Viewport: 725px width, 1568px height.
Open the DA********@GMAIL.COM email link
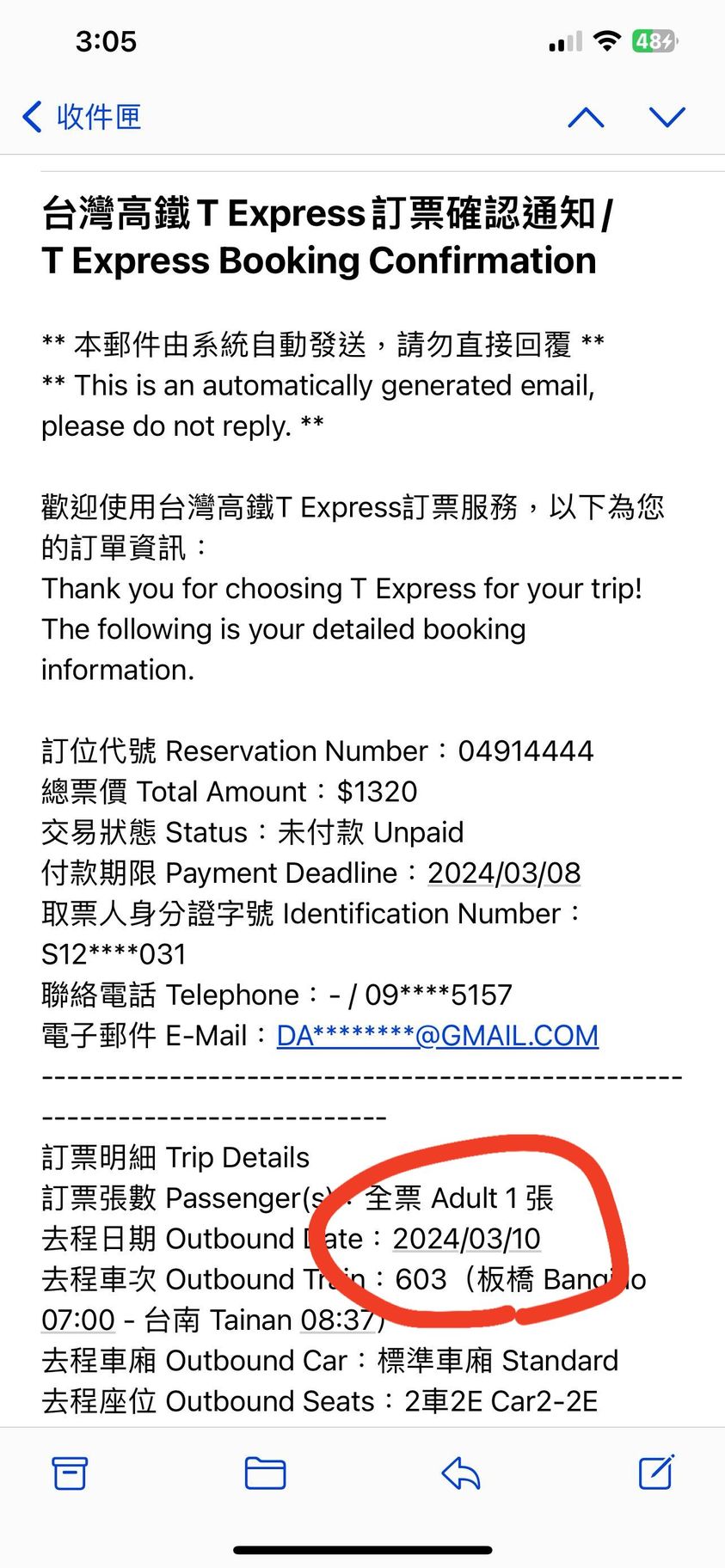(x=437, y=1036)
